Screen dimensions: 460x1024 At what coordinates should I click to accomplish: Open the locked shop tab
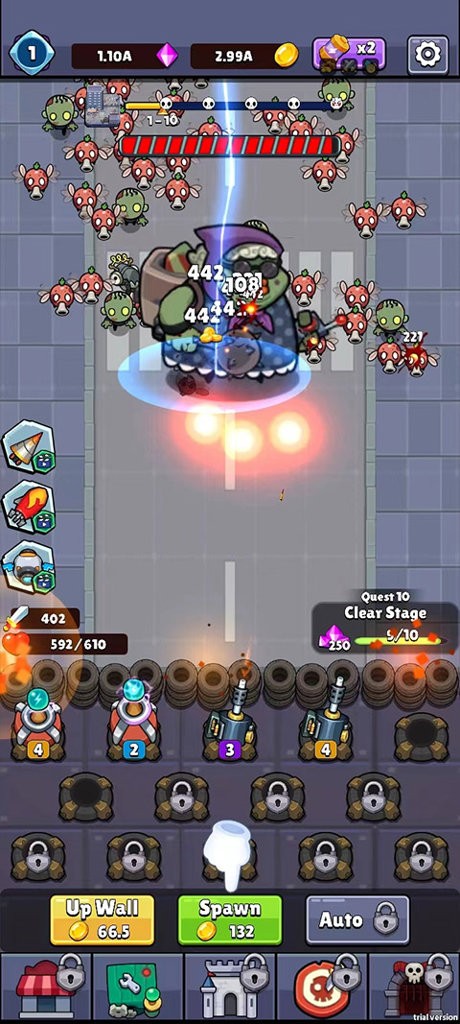46,984
